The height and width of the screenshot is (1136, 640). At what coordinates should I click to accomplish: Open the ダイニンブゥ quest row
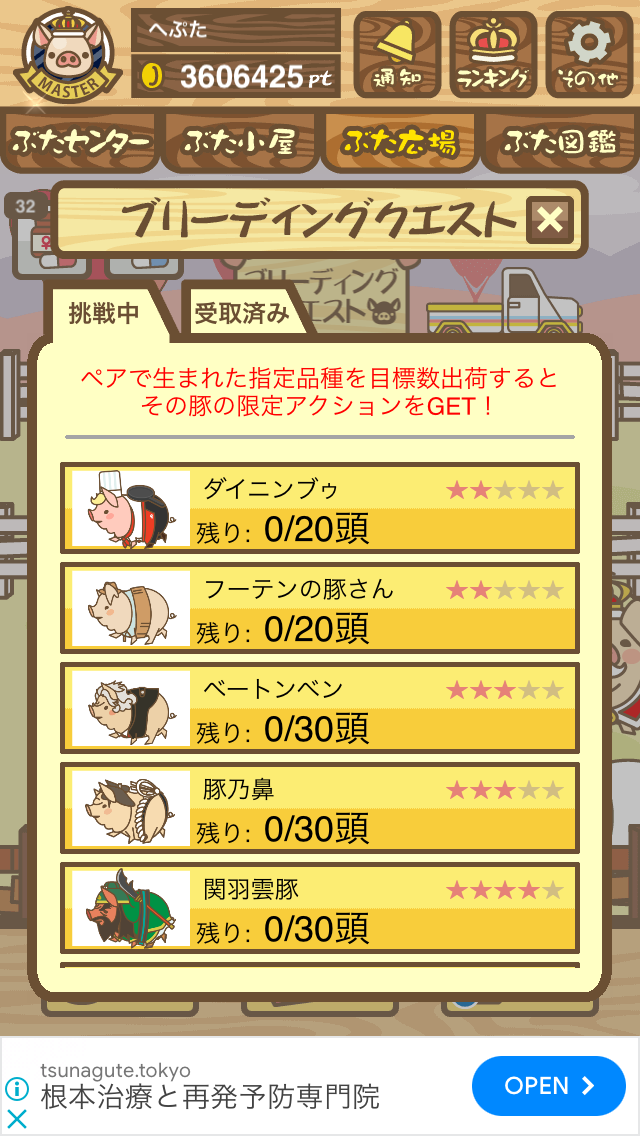(x=320, y=508)
